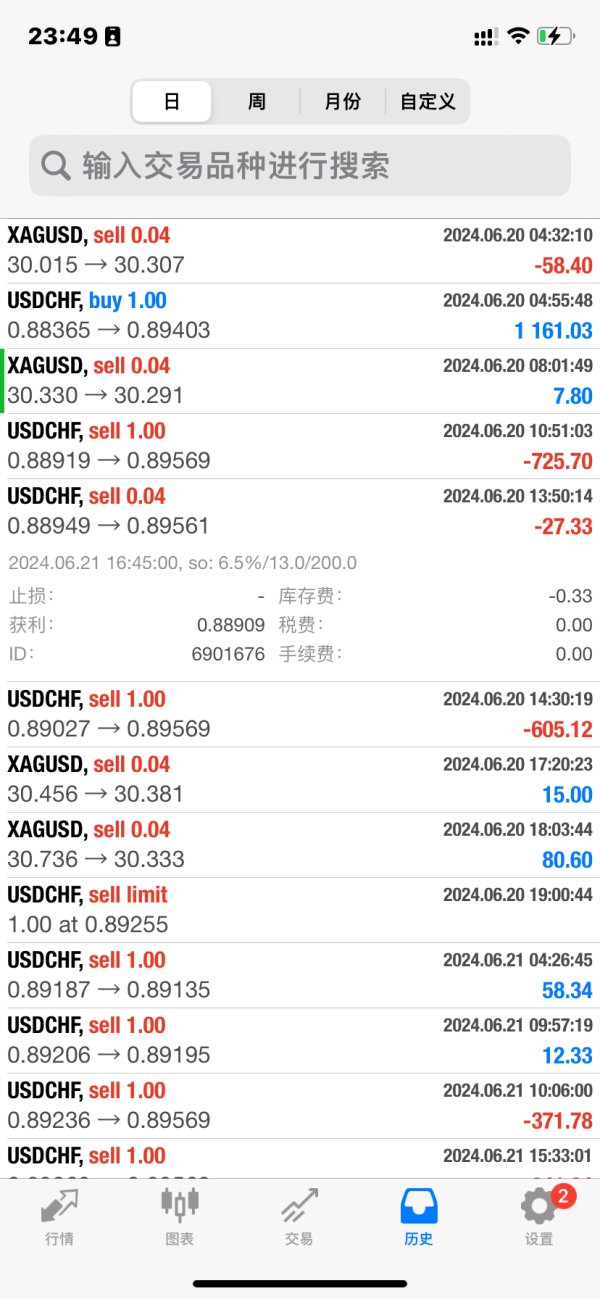Expand USDCHF trade with 58.34 profit

click(x=300, y=975)
